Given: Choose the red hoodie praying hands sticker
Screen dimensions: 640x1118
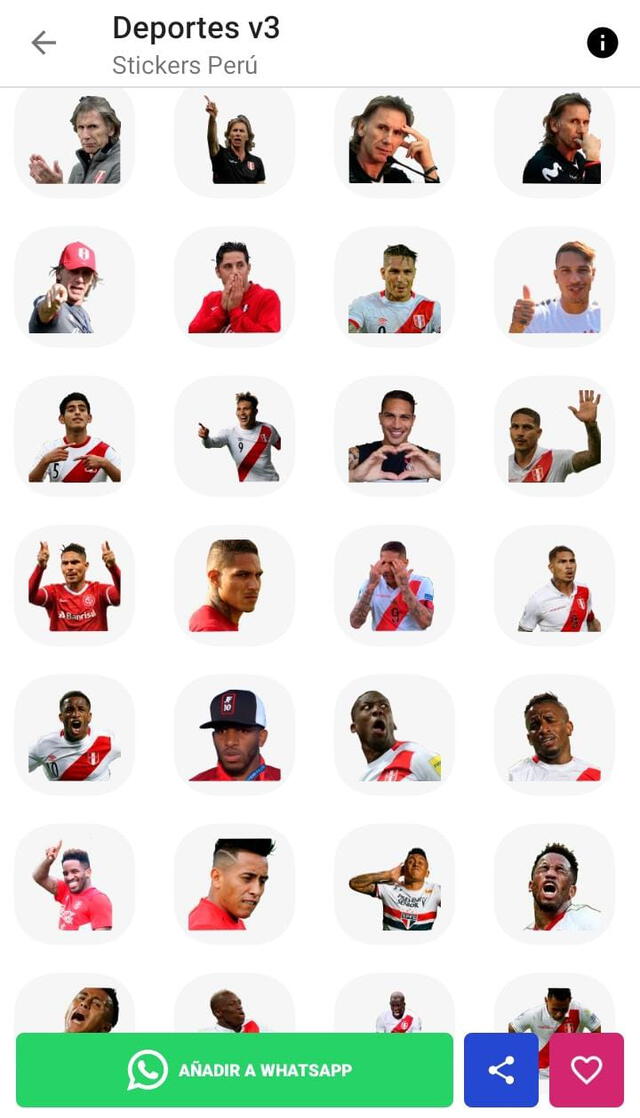Looking at the screenshot, I should pos(234,287).
